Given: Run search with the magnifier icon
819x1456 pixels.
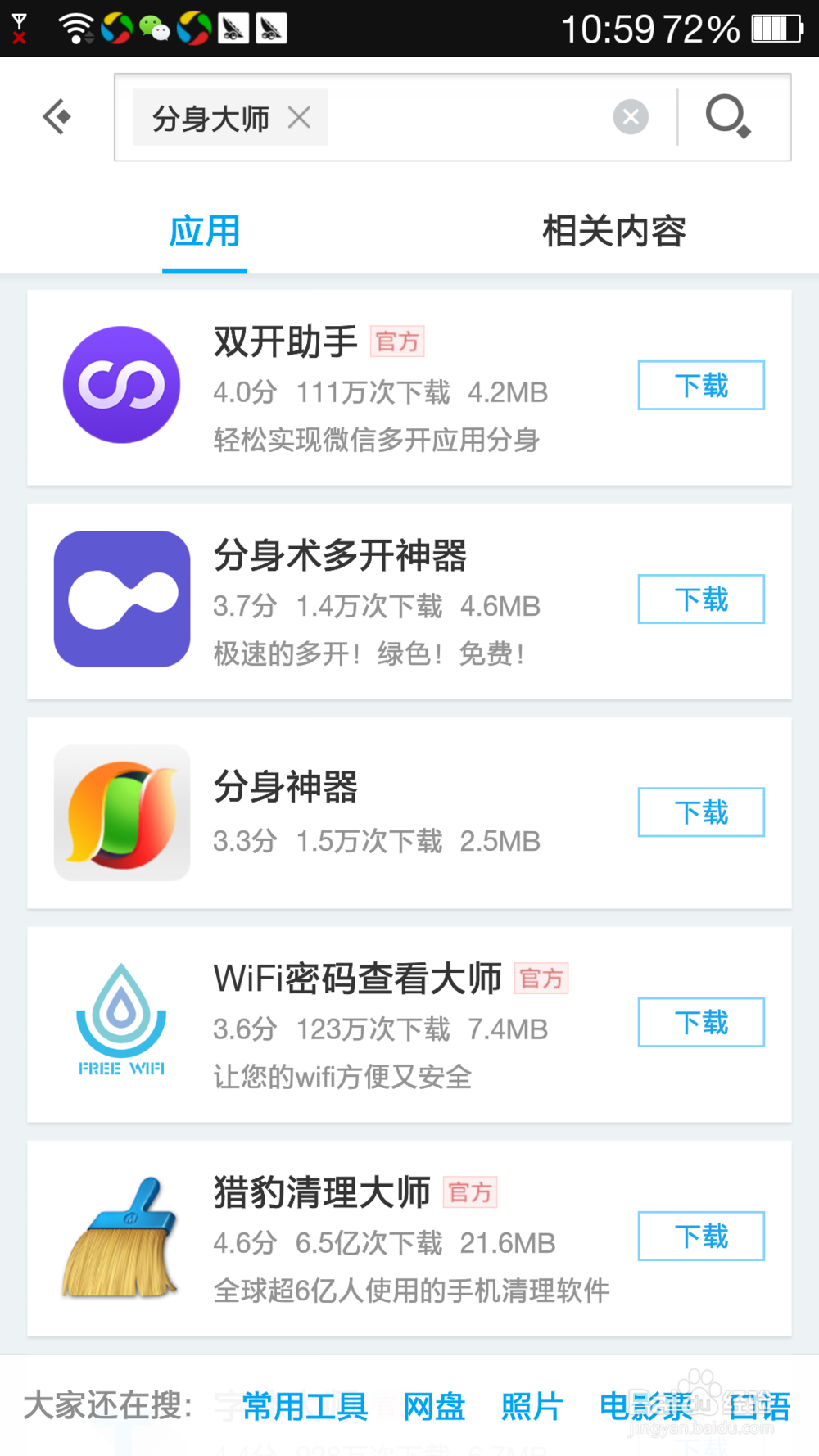Looking at the screenshot, I should 728,116.
